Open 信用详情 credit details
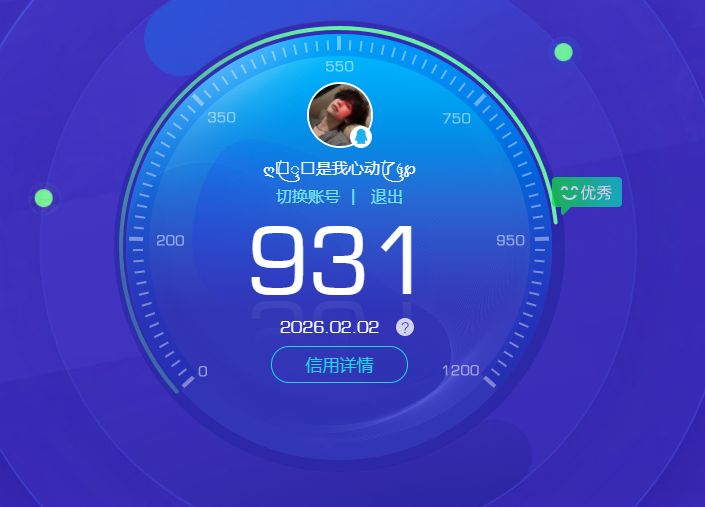 click(x=339, y=365)
